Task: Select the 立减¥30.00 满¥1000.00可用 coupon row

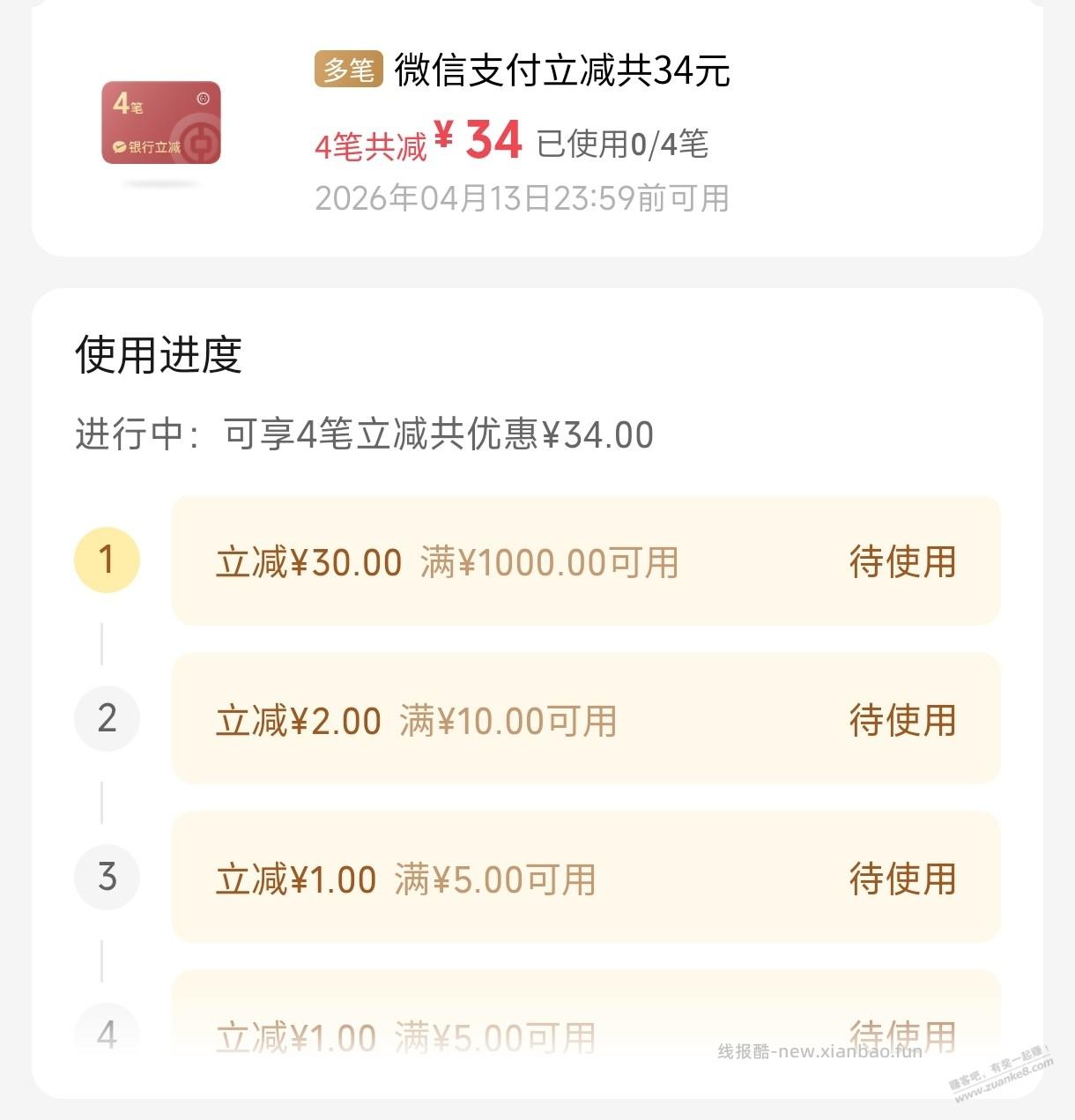Action: pyautogui.click(x=585, y=561)
